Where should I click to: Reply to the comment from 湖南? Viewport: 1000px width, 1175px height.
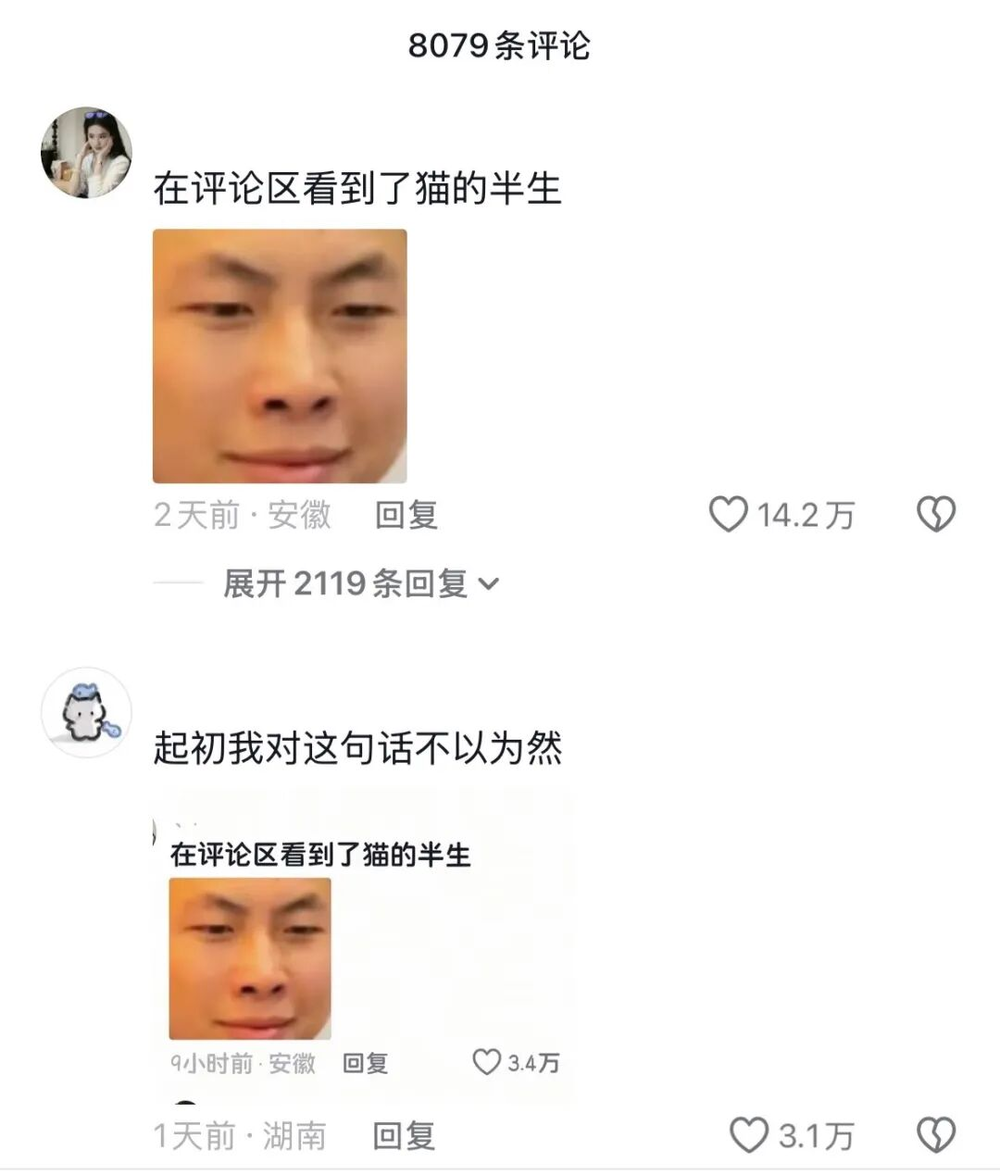pos(404,1136)
